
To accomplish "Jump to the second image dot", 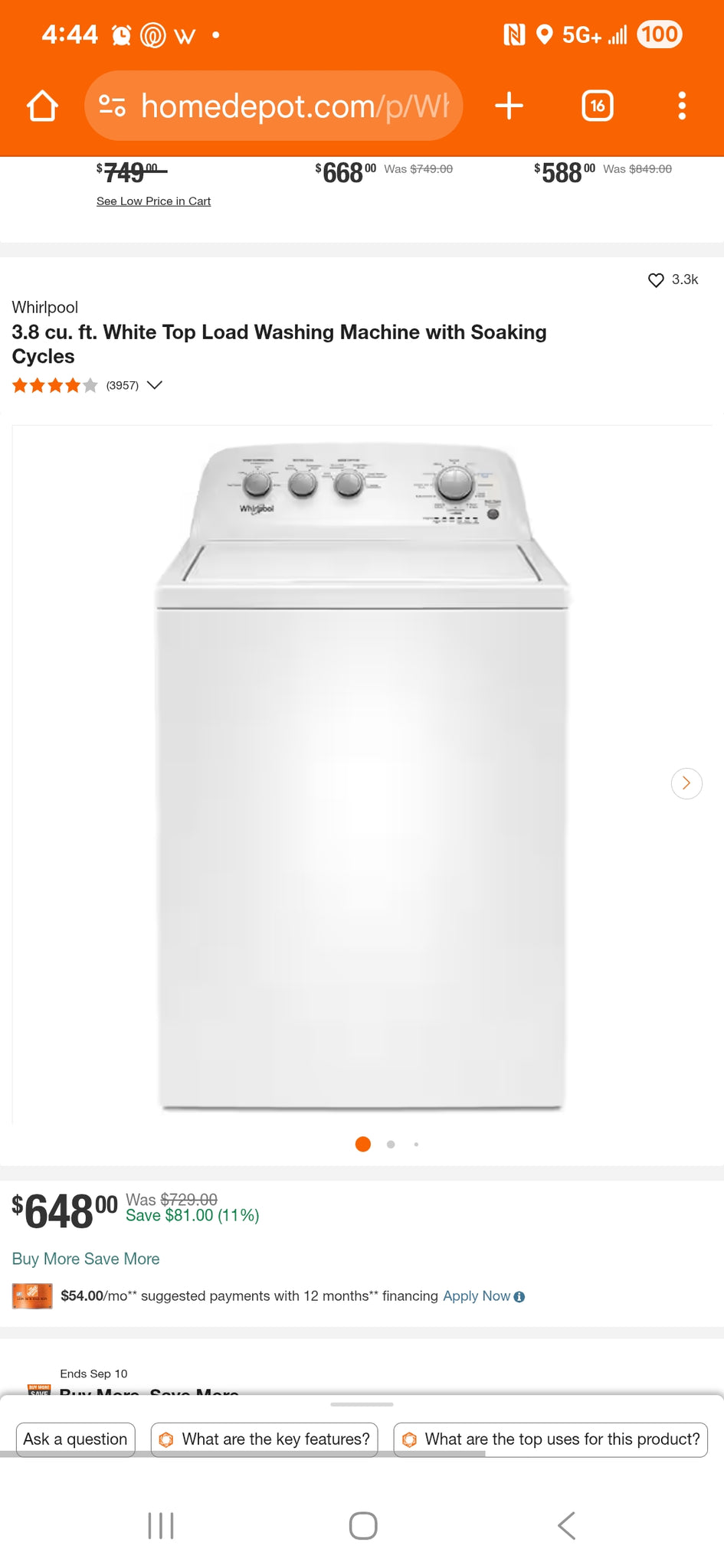I will point(391,1145).
